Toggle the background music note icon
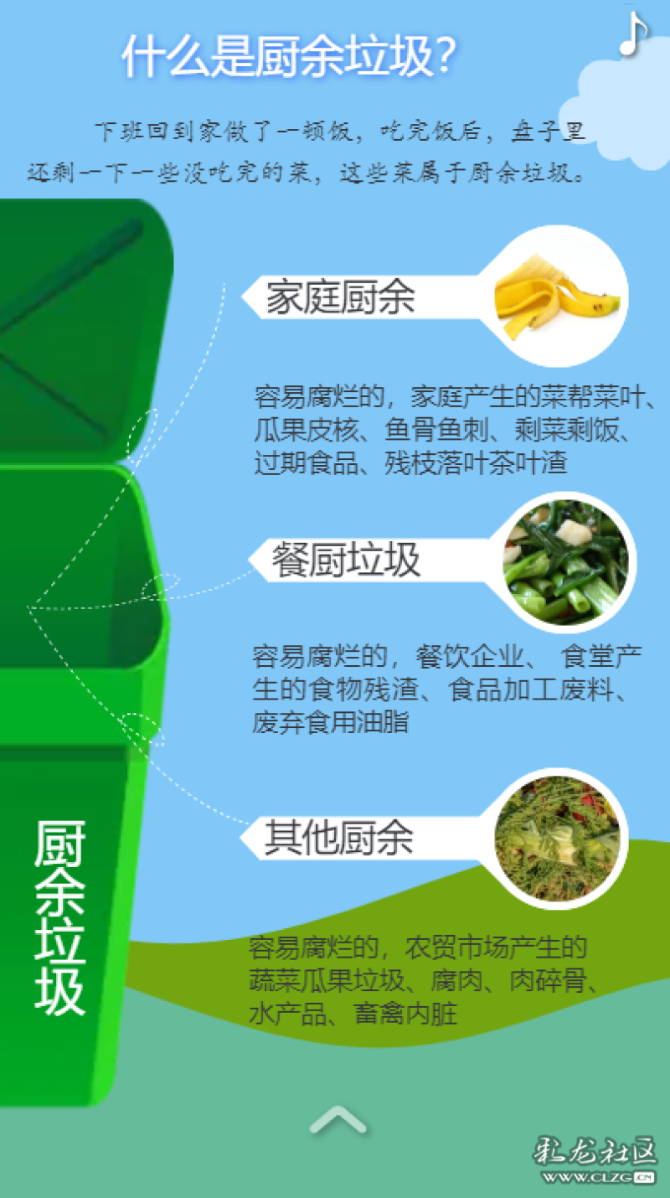Viewport: 670px width, 1198px height. tap(632, 35)
